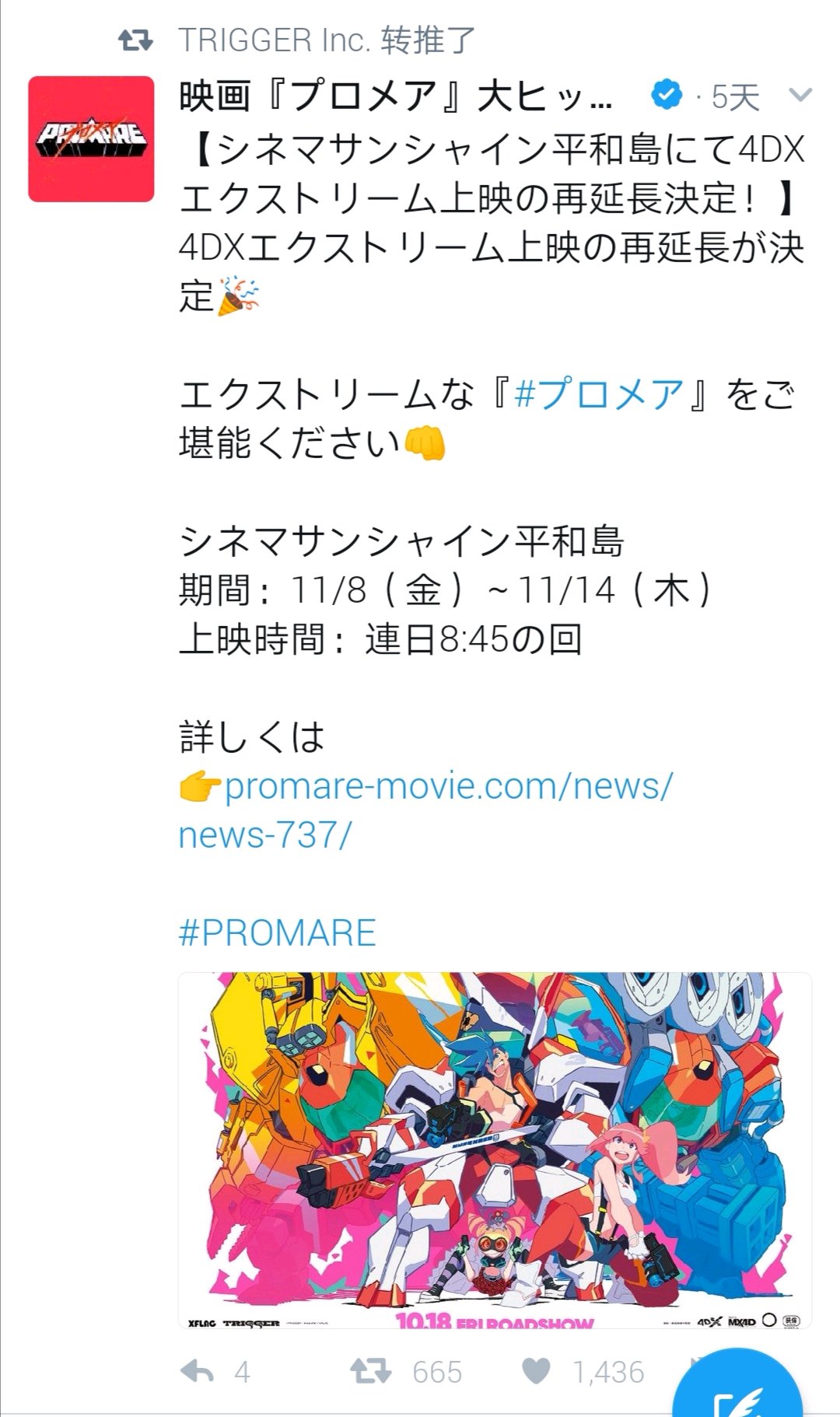Open the Promare account profile avatar
The height and width of the screenshot is (1417, 840).
pos(91,139)
